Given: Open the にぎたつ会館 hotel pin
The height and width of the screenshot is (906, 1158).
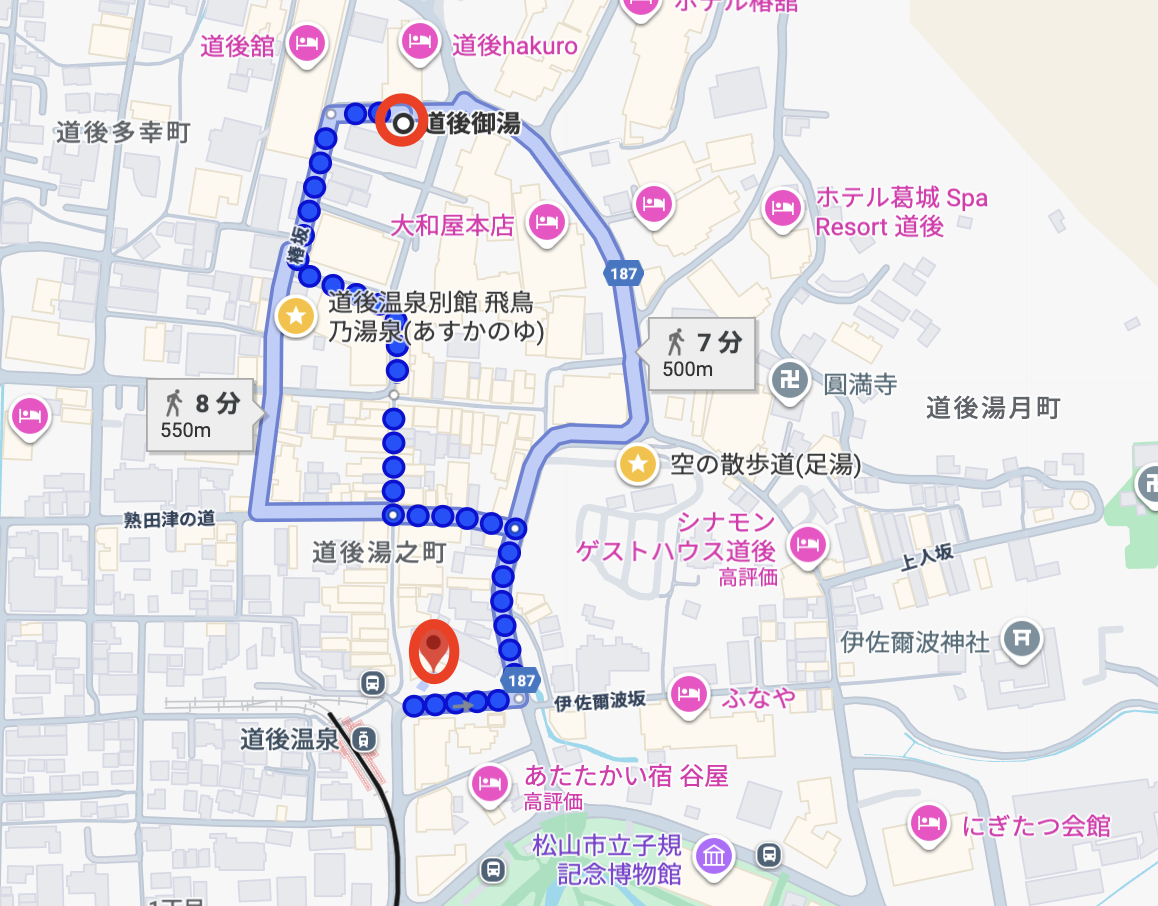Looking at the screenshot, I should [929, 823].
